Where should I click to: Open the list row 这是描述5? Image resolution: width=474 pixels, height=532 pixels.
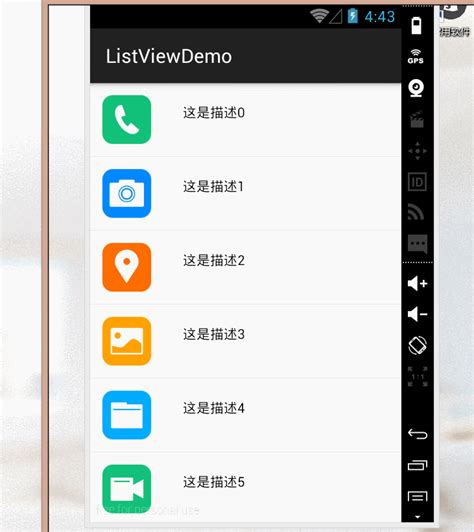pyautogui.click(x=245, y=488)
